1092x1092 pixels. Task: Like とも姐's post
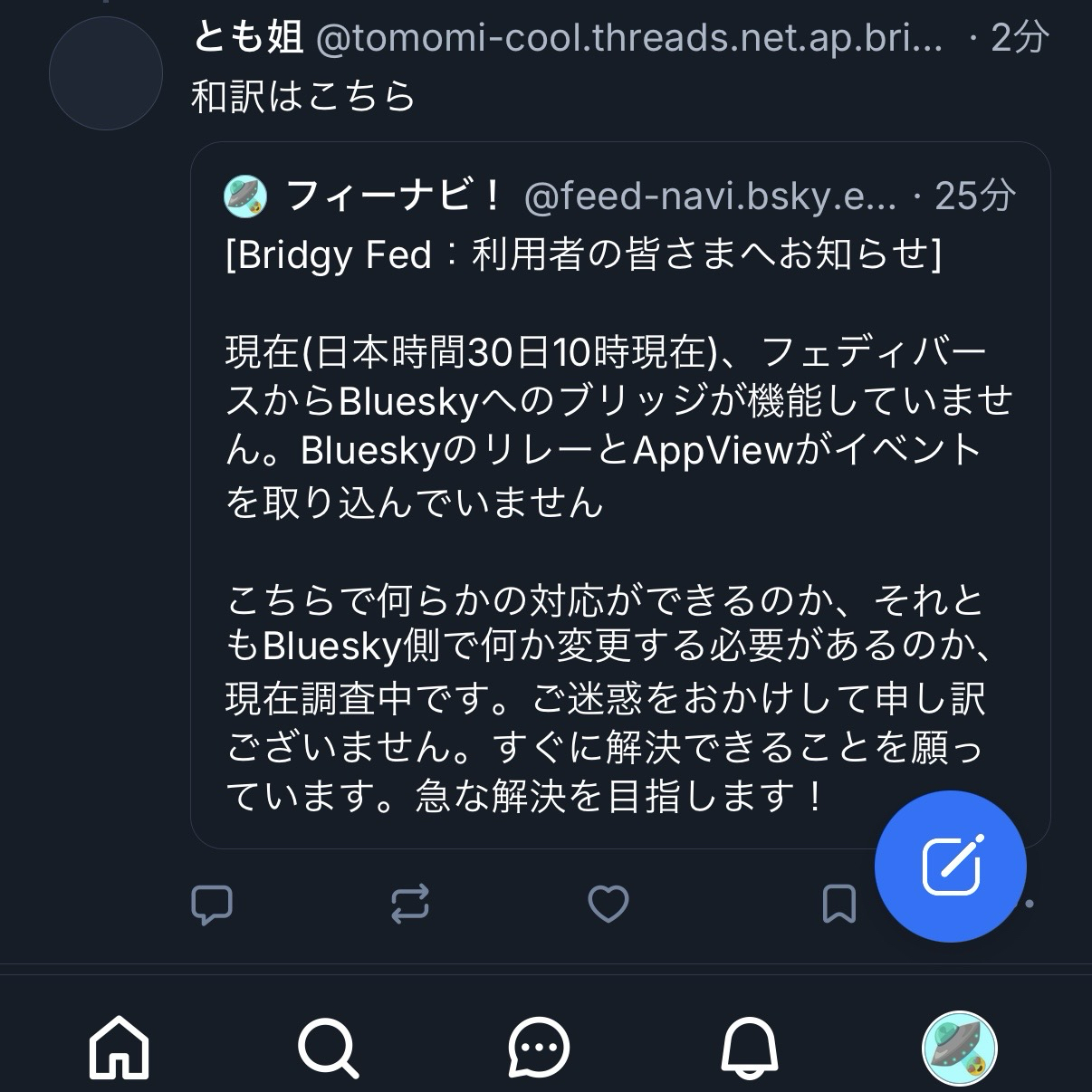pyautogui.click(x=608, y=904)
